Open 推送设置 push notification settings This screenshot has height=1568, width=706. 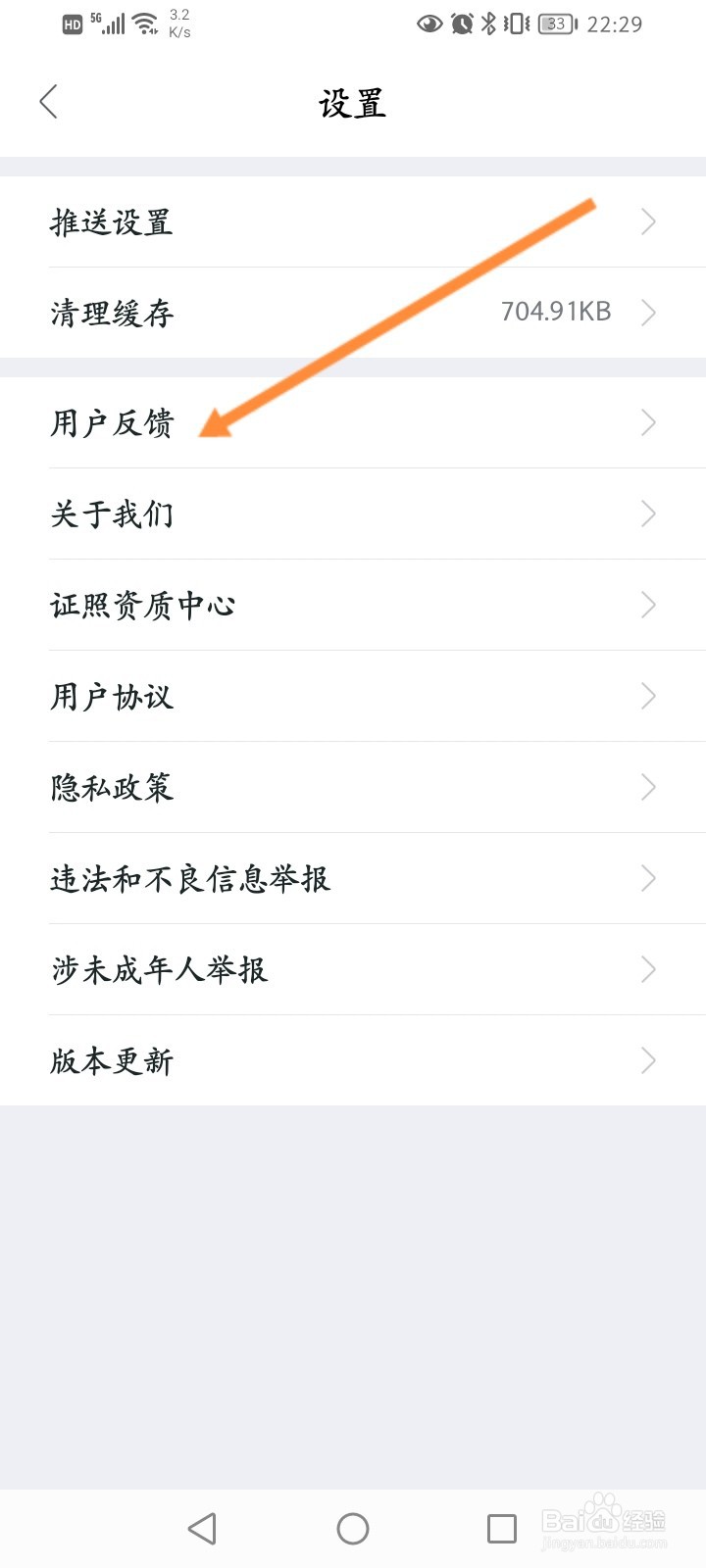(112, 222)
